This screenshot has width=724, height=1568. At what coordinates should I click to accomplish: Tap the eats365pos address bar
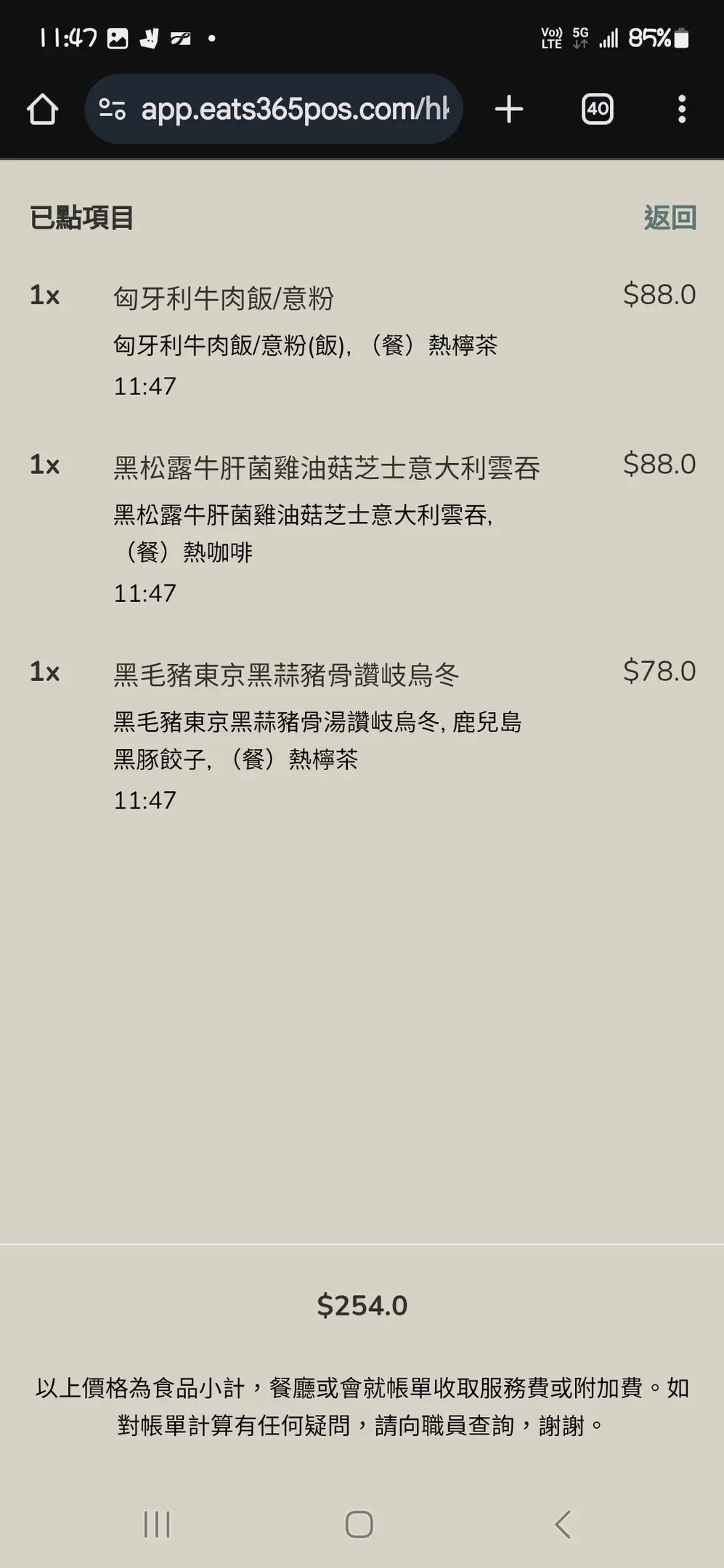294,110
